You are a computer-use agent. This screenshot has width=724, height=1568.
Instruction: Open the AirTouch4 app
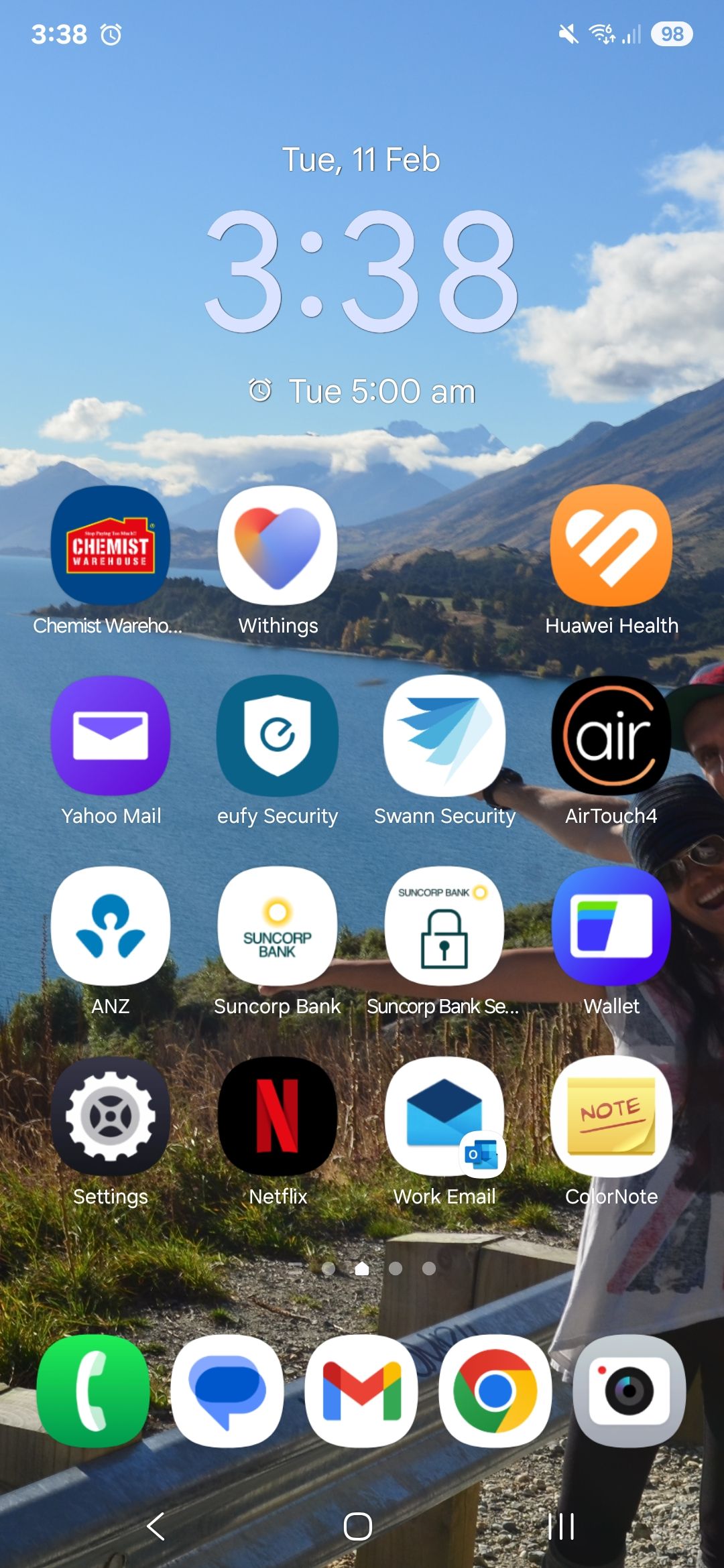(611, 737)
